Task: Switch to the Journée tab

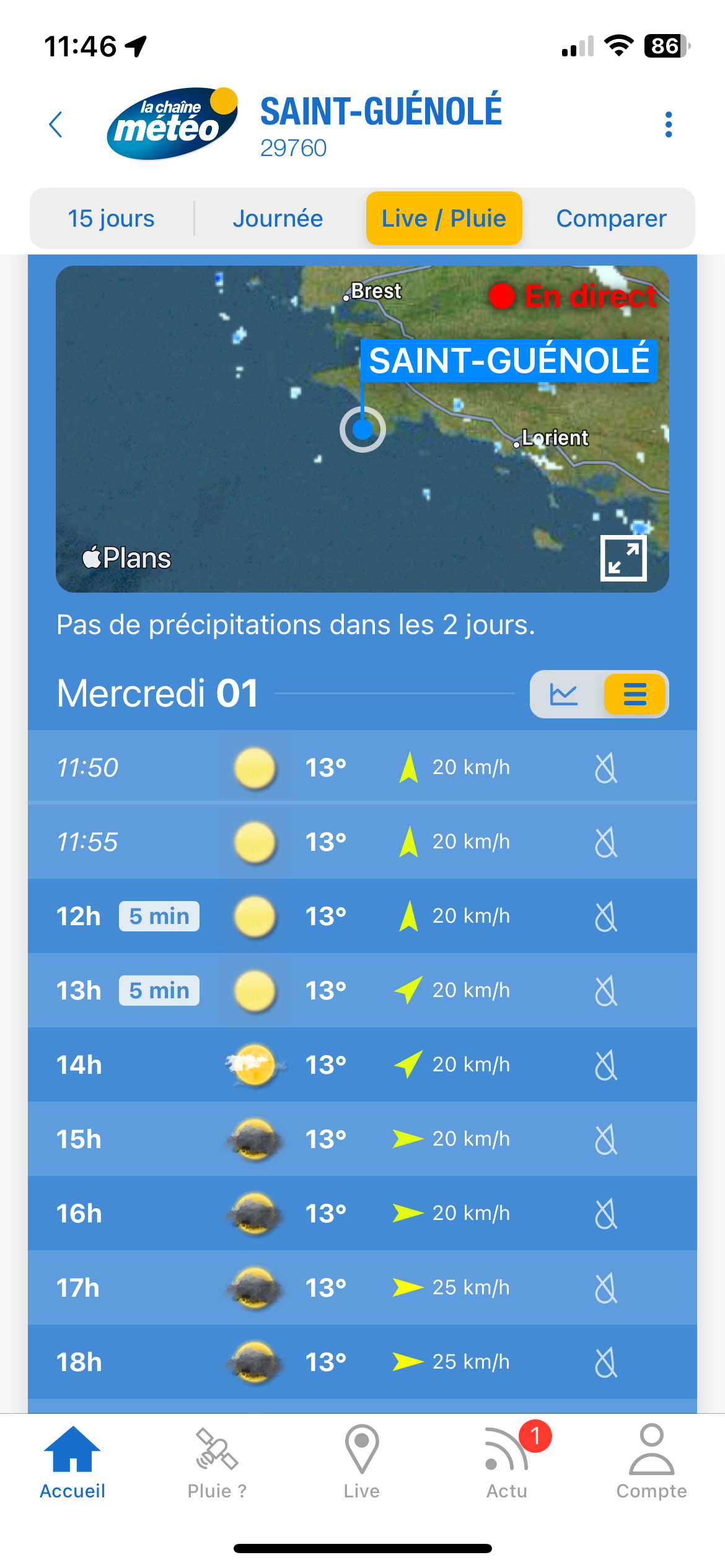Action: click(278, 219)
